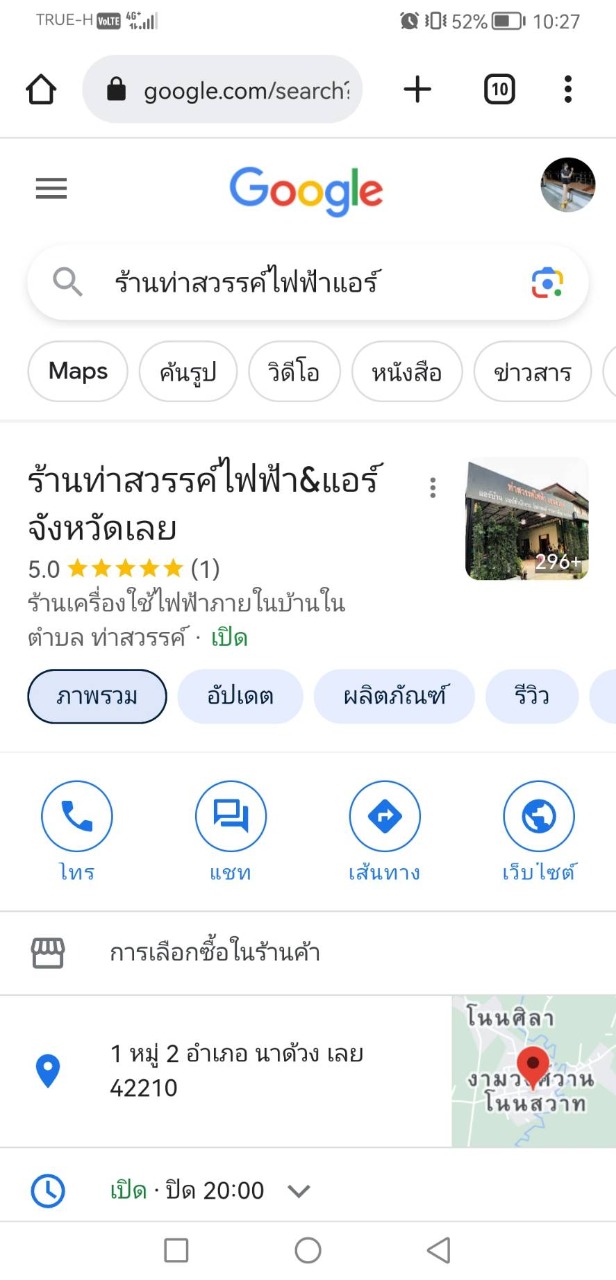
Task: Open more options for ร้านท่าสวรรค์ไฟฟ้า&แอร์
Action: (x=432, y=488)
